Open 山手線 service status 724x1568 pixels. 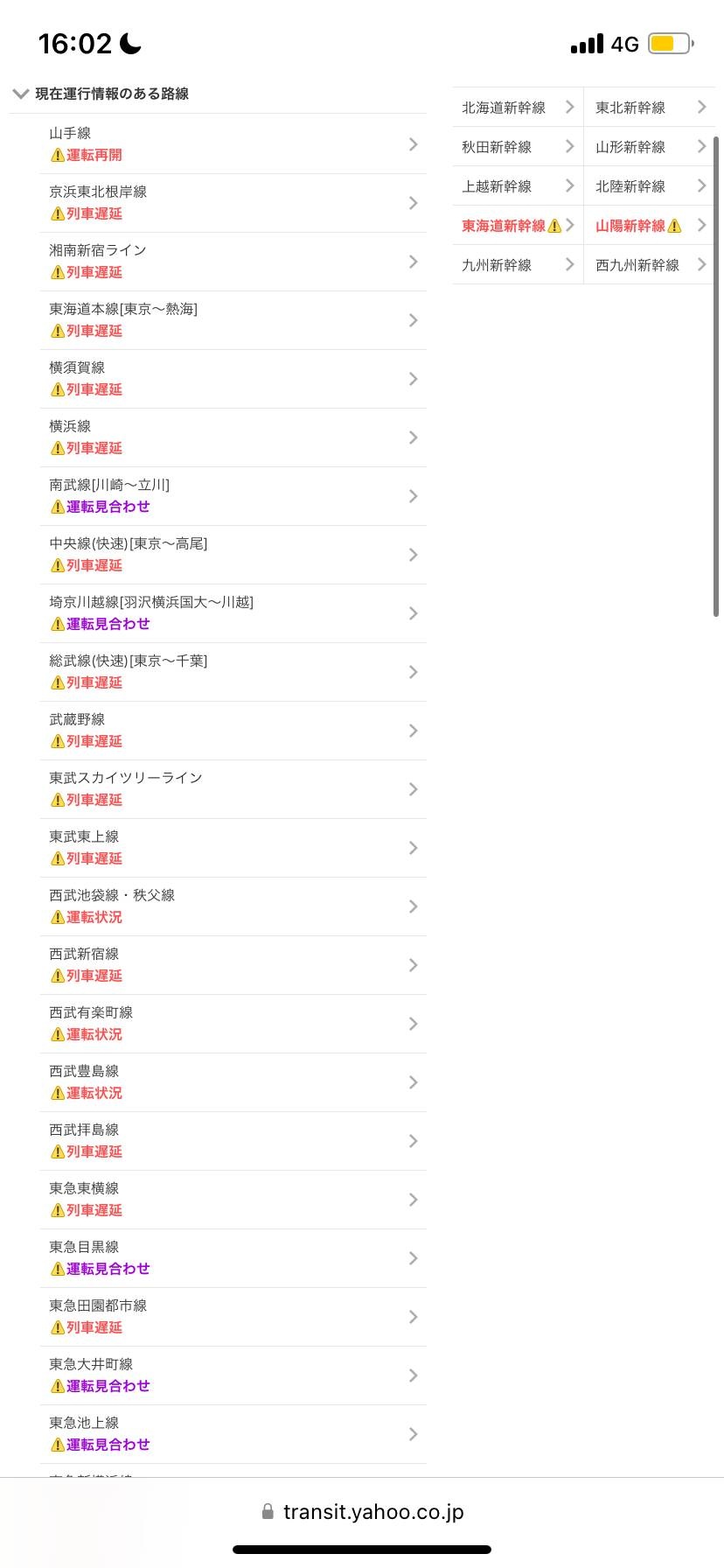pyautogui.click(x=233, y=144)
